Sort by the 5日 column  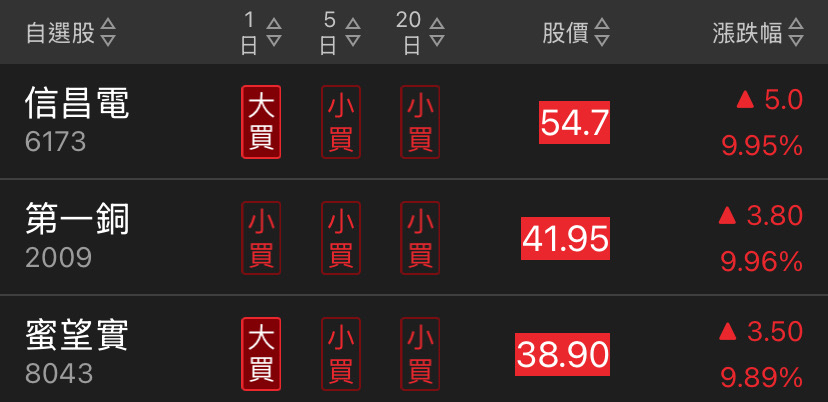click(340, 33)
